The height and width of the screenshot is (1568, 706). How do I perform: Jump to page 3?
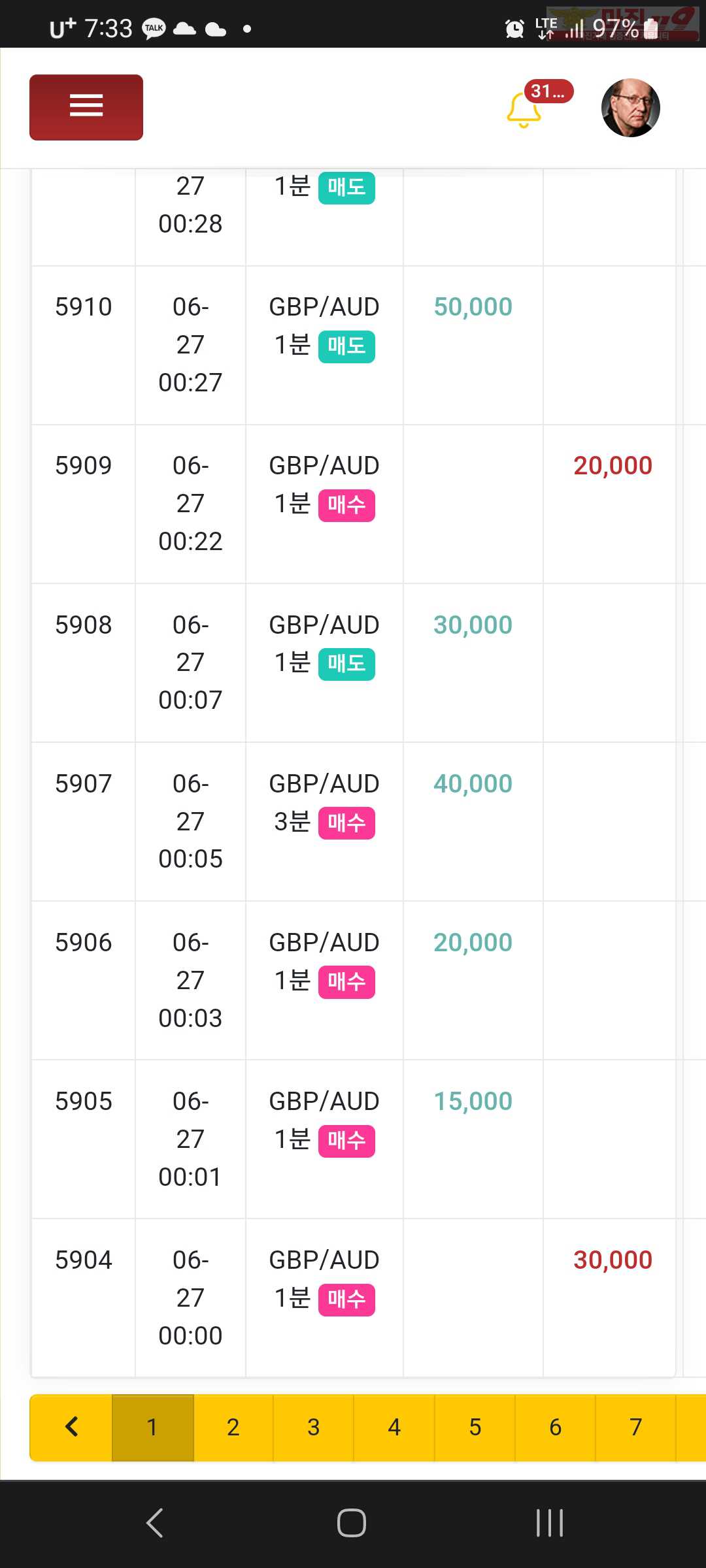pyautogui.click(x=314, y=1428)
